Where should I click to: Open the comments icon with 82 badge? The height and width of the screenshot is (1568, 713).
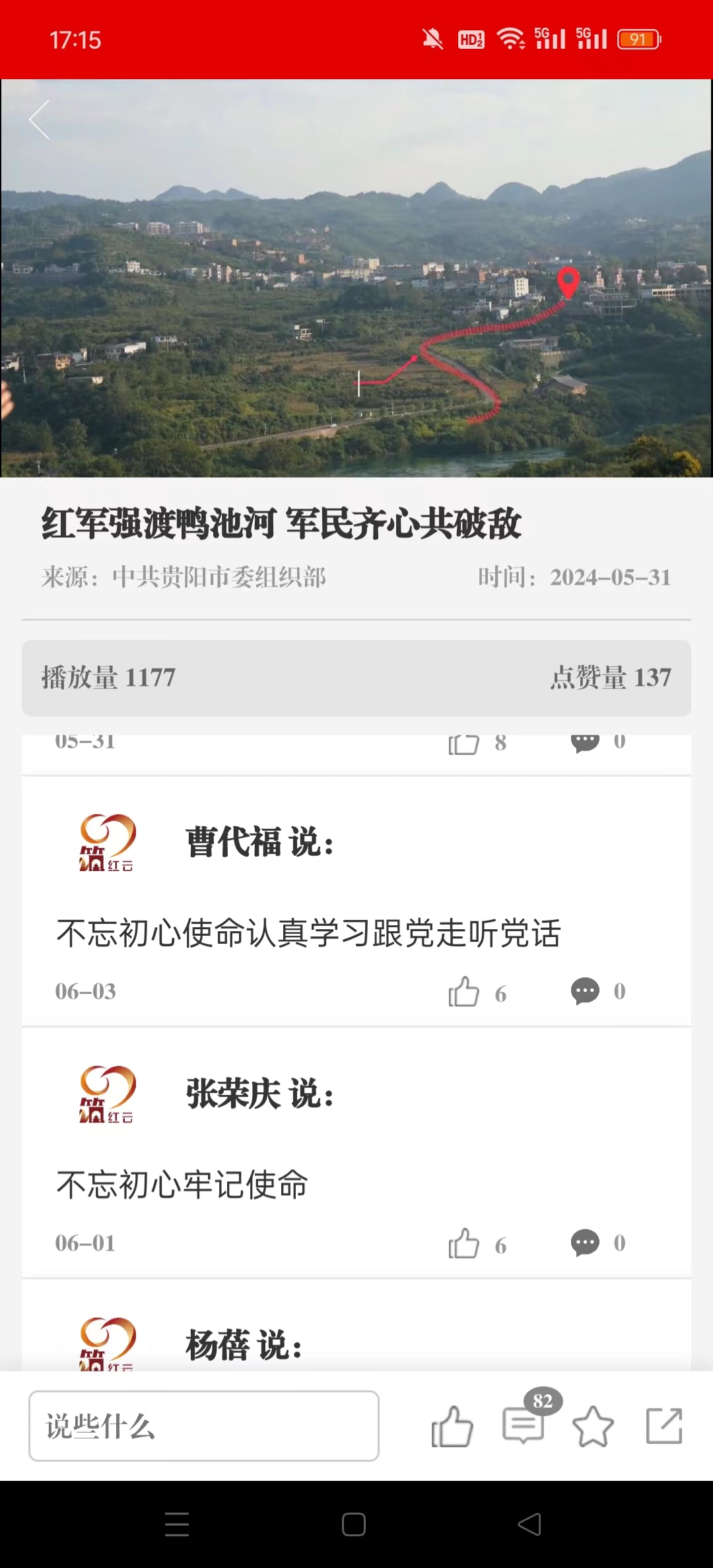pyautogui.click(x=524, y=1425)
